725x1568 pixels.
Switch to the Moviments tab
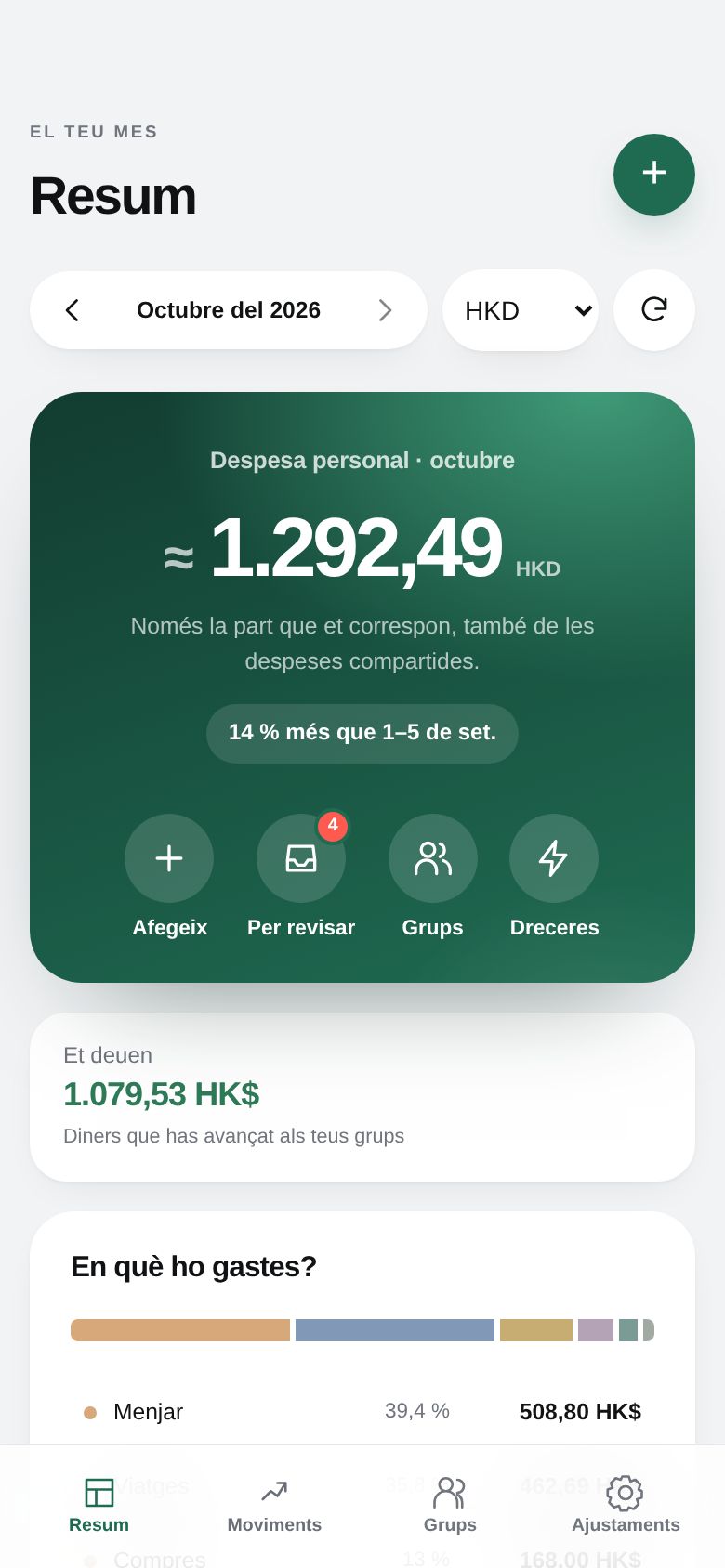coord(274,1505)
